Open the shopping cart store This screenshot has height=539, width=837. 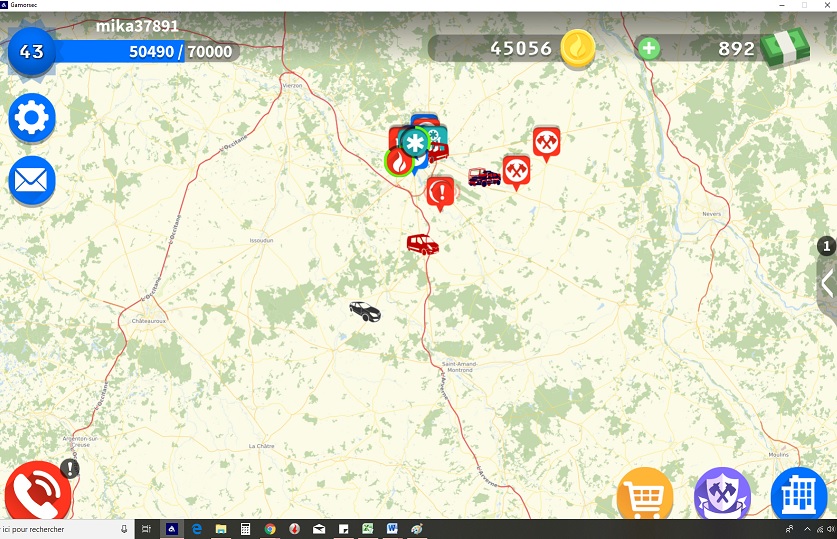[644, 494]
